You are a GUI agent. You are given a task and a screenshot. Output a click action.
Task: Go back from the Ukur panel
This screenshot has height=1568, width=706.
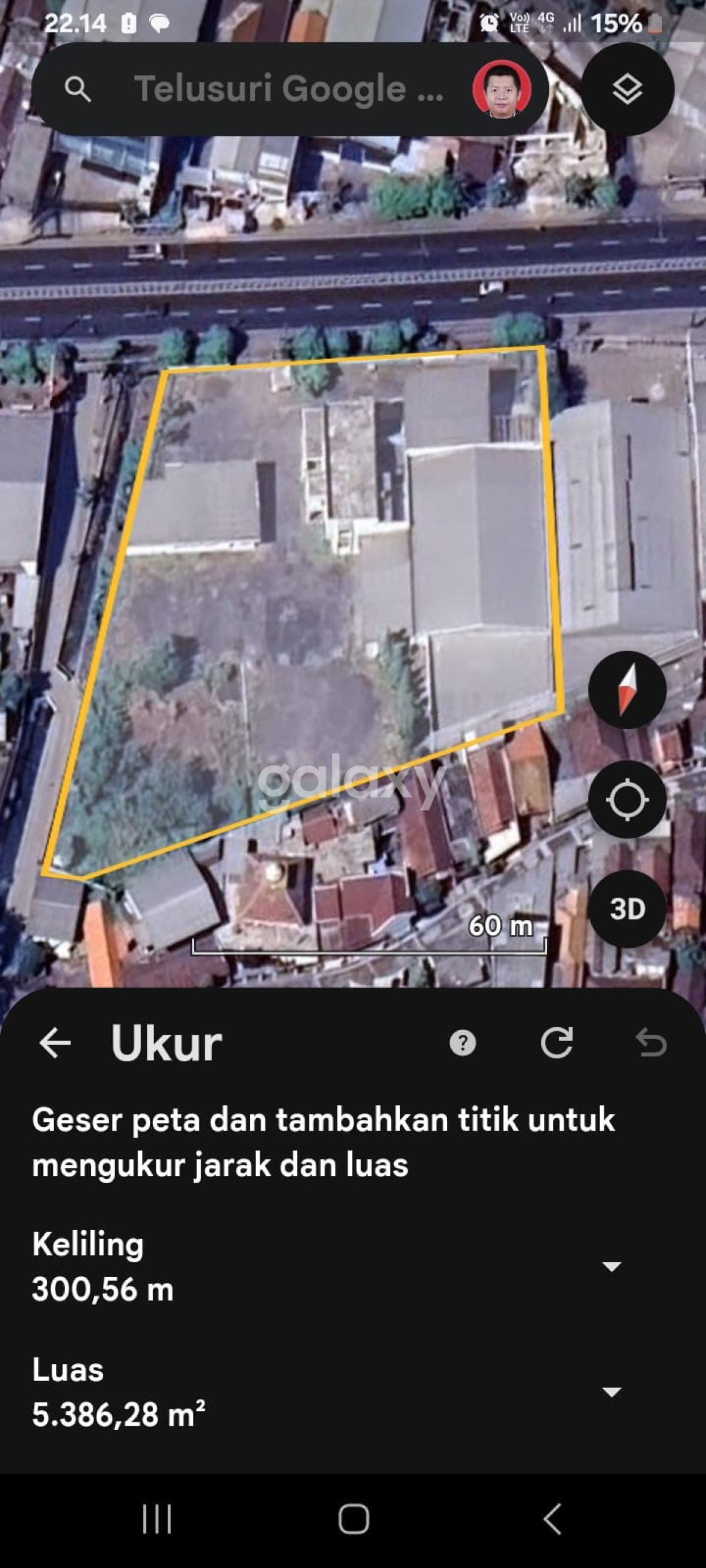point(55,1043)
